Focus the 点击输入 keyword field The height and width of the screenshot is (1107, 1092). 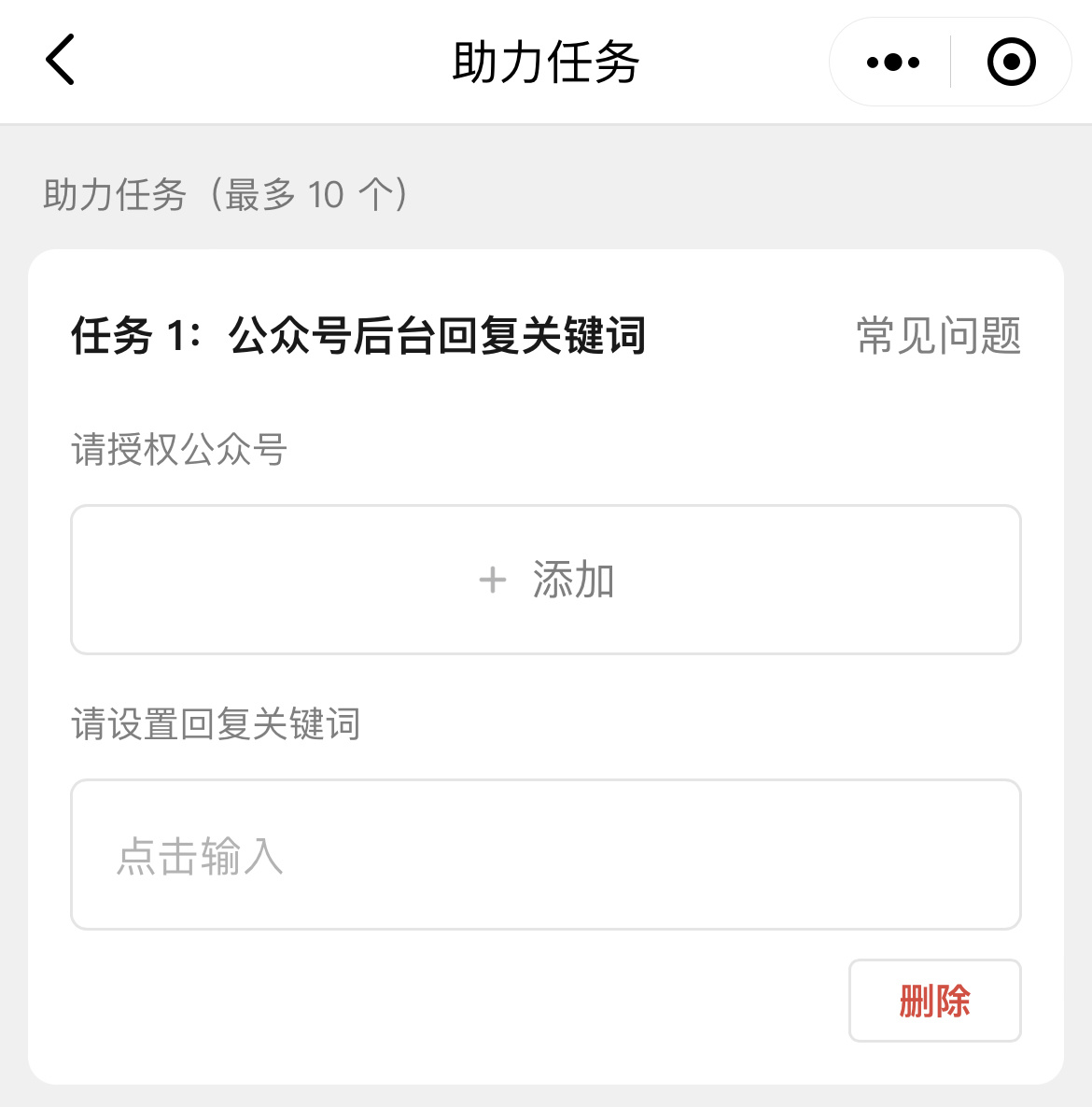(x=546, y=854)
